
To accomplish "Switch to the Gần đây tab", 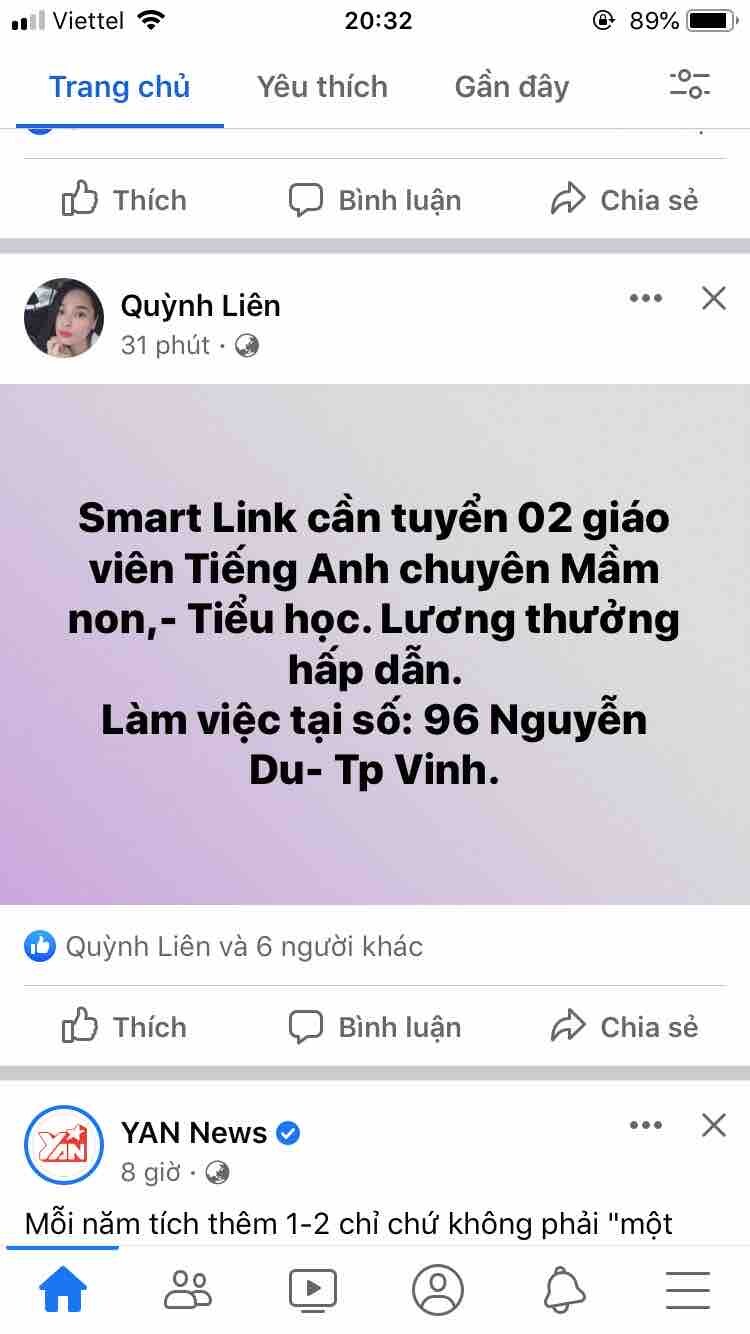I will (511, 87).
